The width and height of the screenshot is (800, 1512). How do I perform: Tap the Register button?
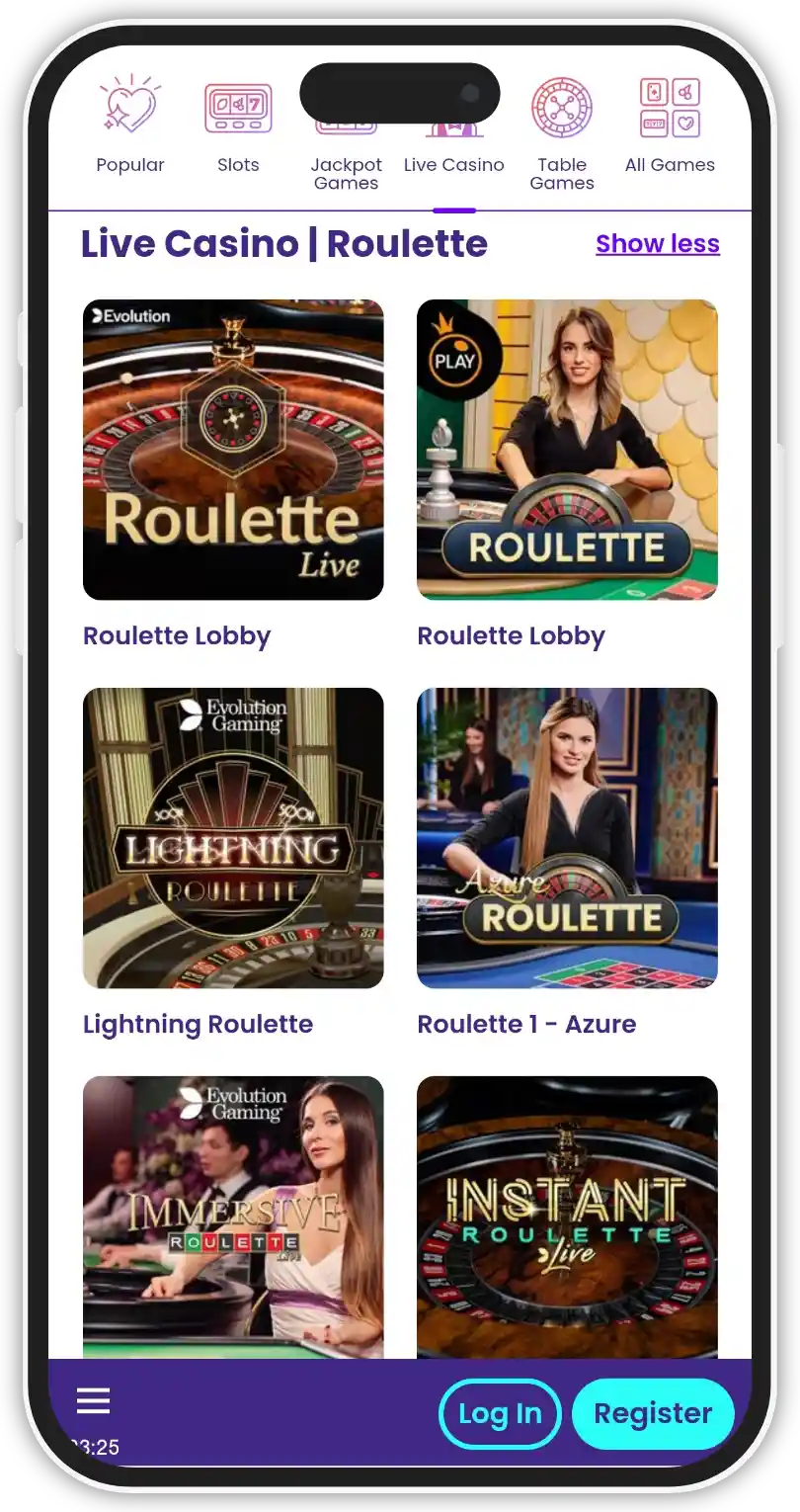click(x=653, y=1413)
